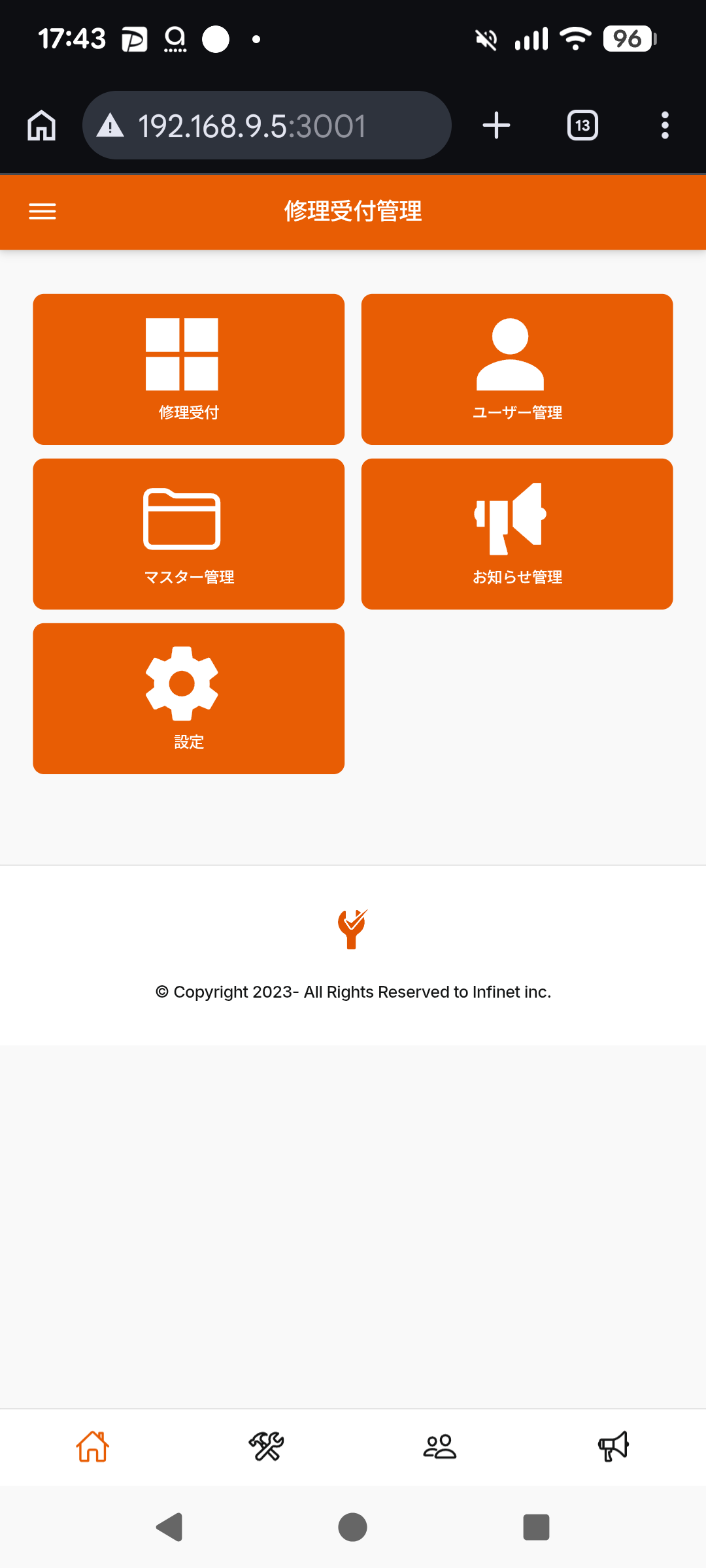
Task: Switch to the users tab
Action: (x=440, y=1446)
